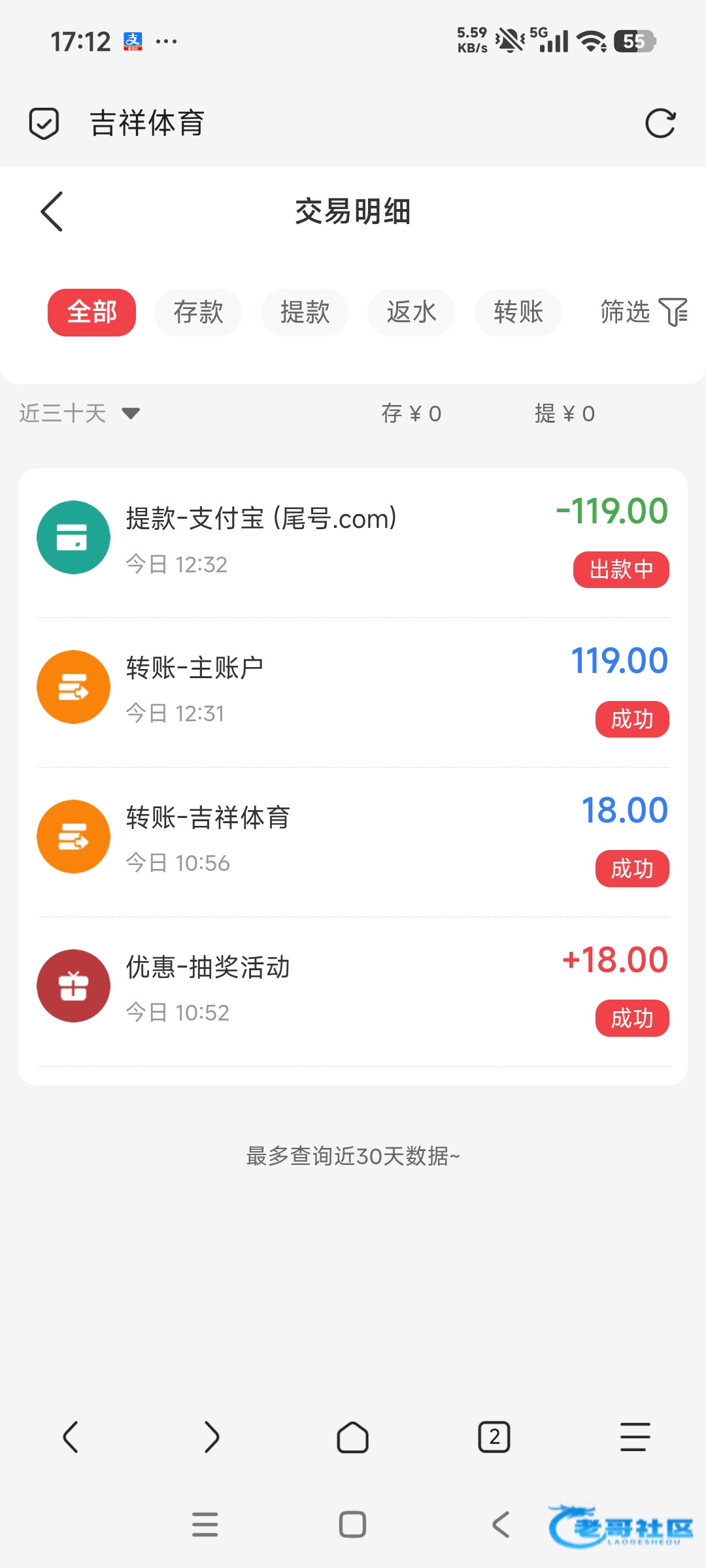Switch to the 返水 tab
Image resolution: width=706 pixels, height=1568 pixels.
411,312
